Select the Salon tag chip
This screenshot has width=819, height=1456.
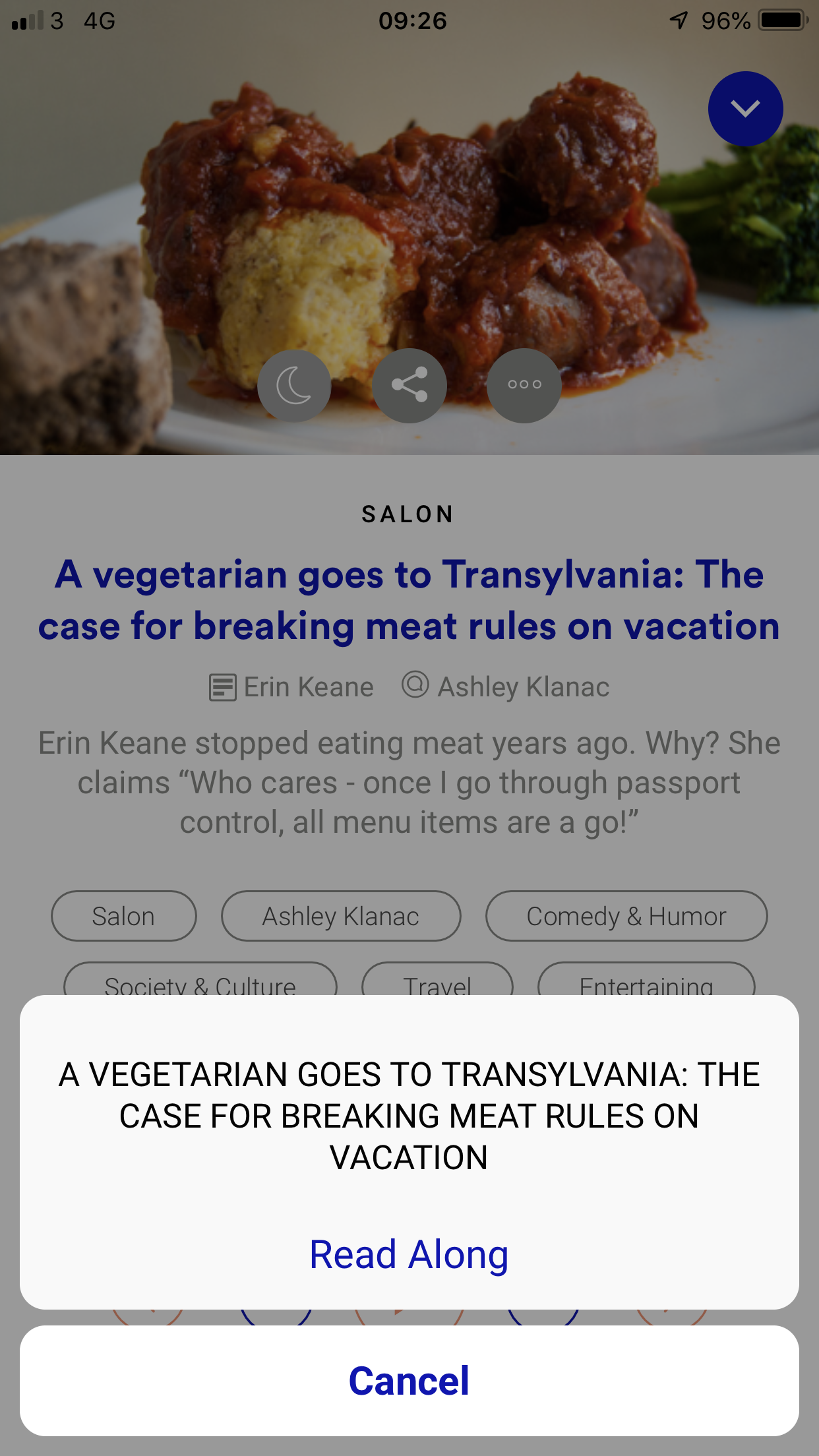coord(124,916)
